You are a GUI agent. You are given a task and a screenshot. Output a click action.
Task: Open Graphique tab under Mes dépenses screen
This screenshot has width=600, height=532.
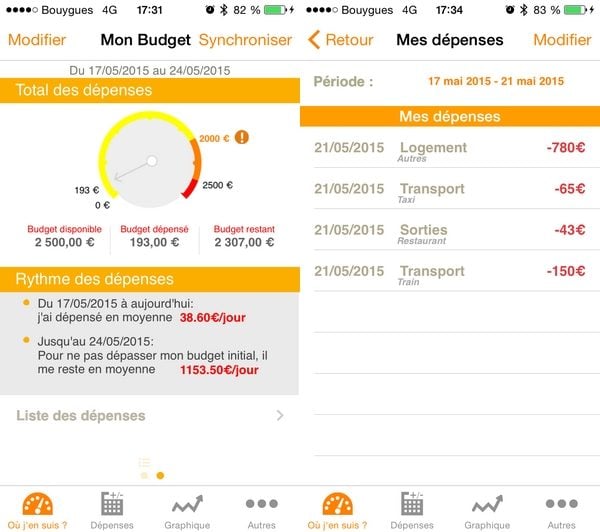[487, 509]
